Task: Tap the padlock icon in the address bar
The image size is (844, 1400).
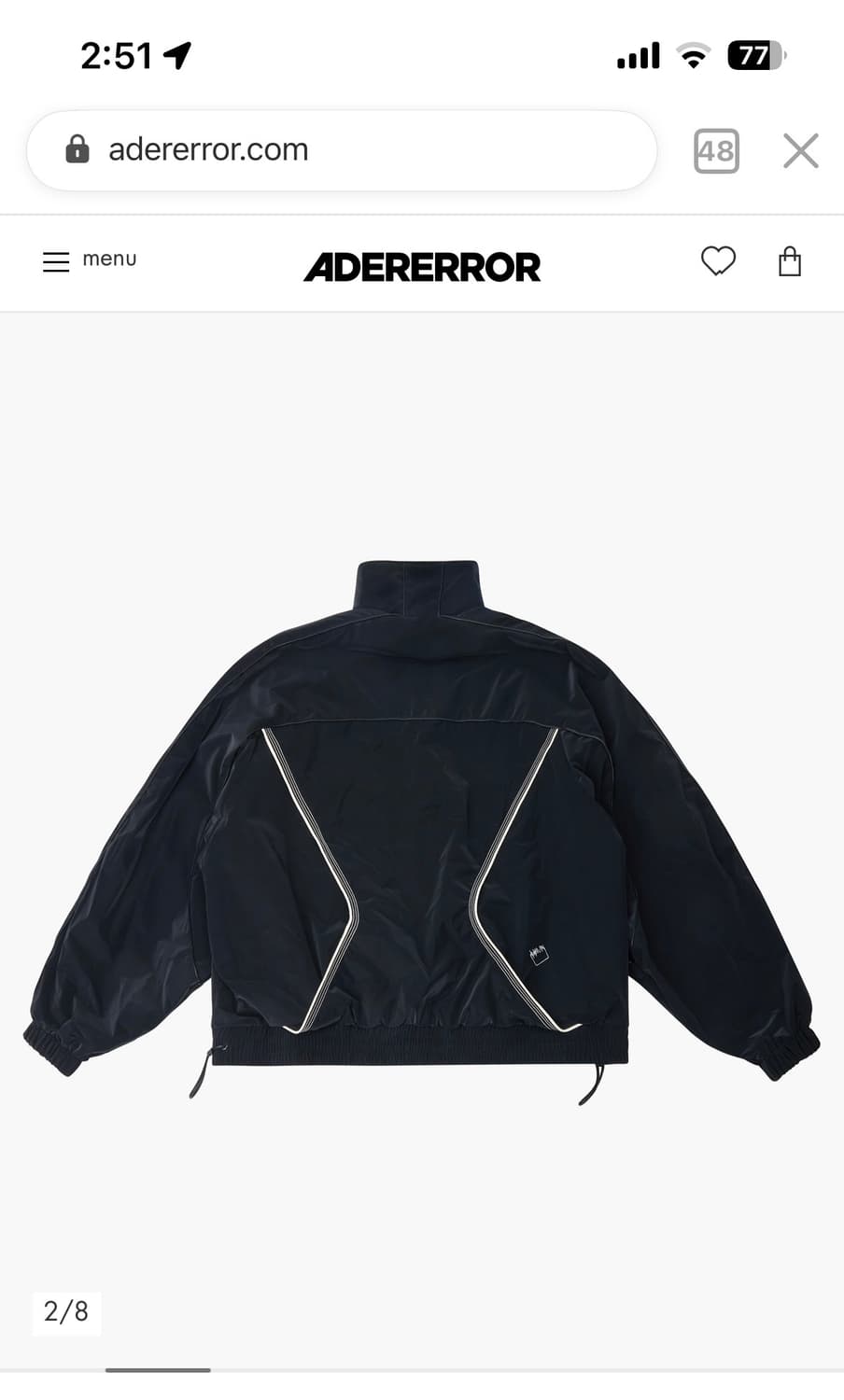Action: coord(77,149)
